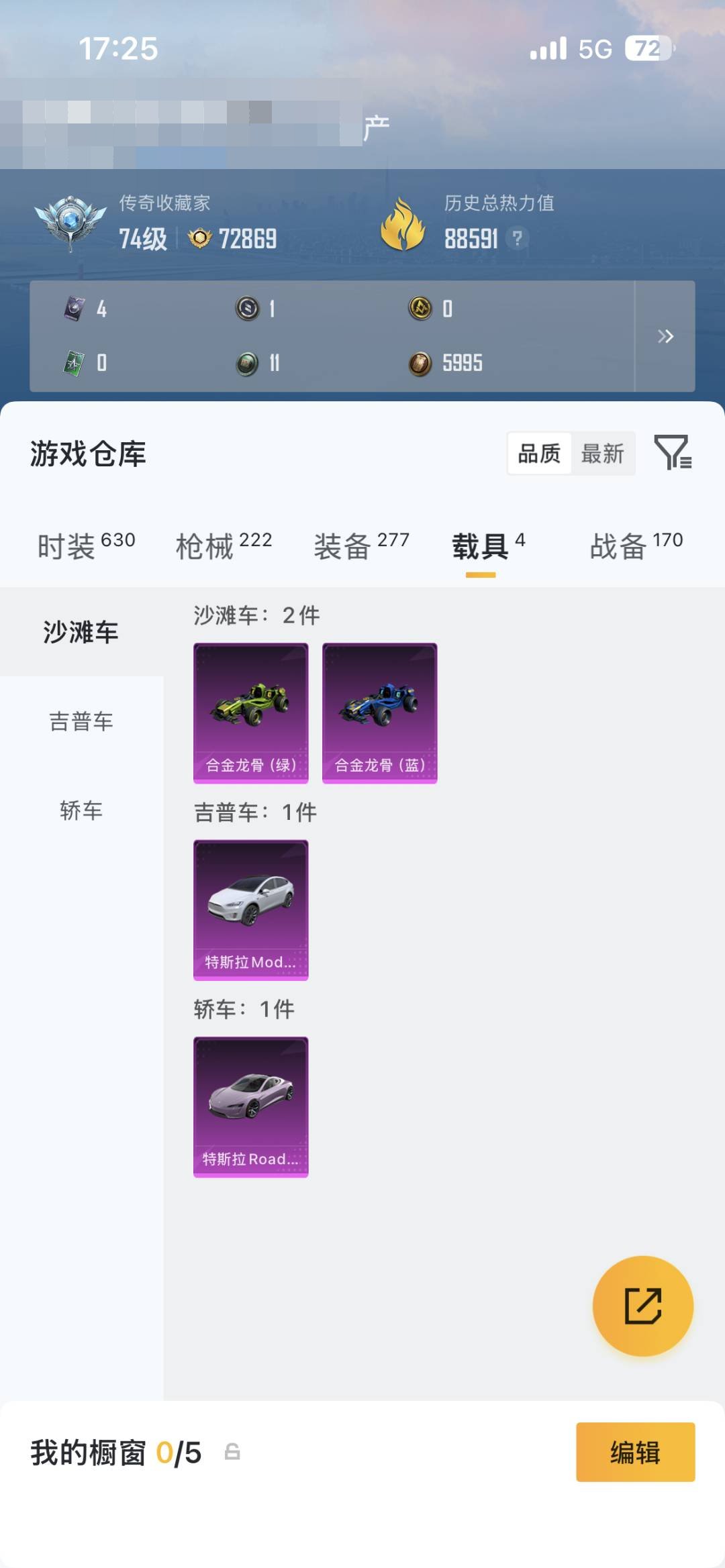Switch sorting to 最新
Screen dimensions: 725x1568
(602, 454)
